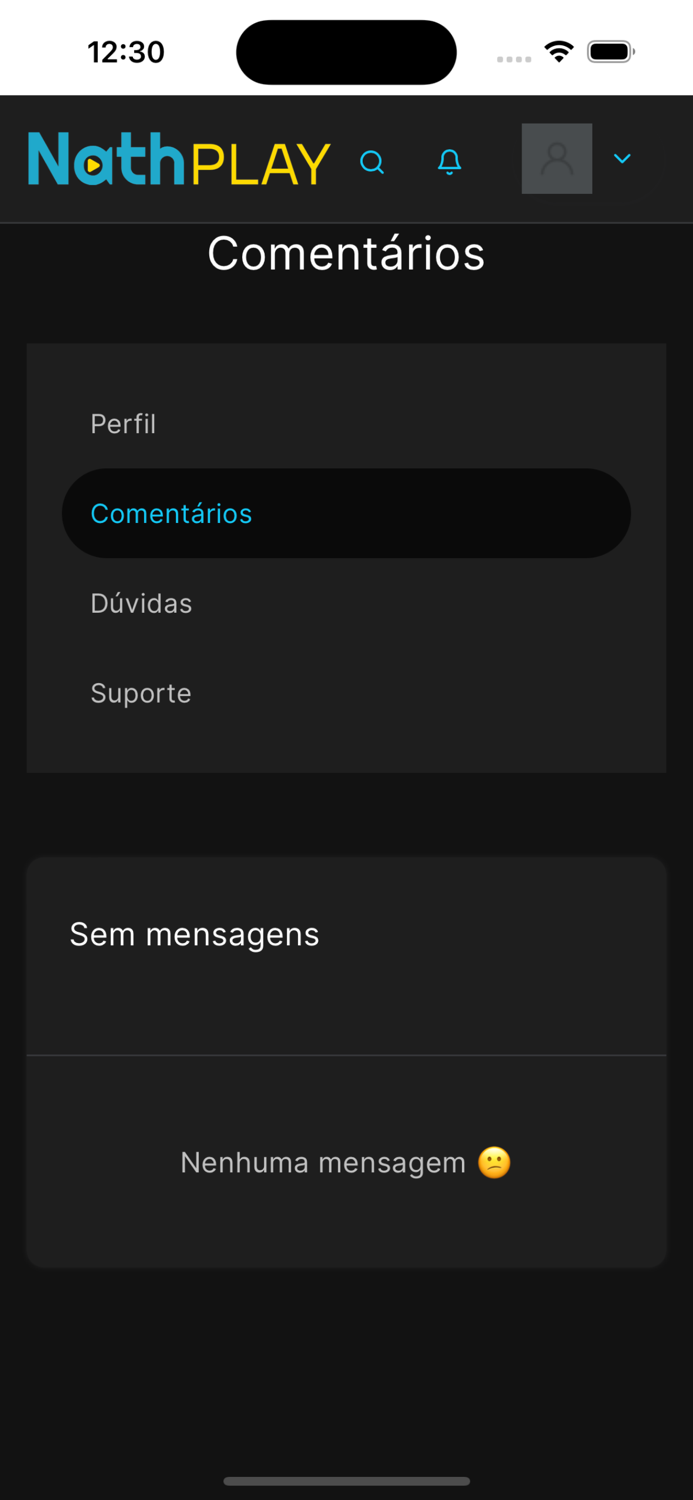Image resolution: width=693 pixels, height=1500 pixels.
Task: Open the Dúvidas section
Action: 346,603
